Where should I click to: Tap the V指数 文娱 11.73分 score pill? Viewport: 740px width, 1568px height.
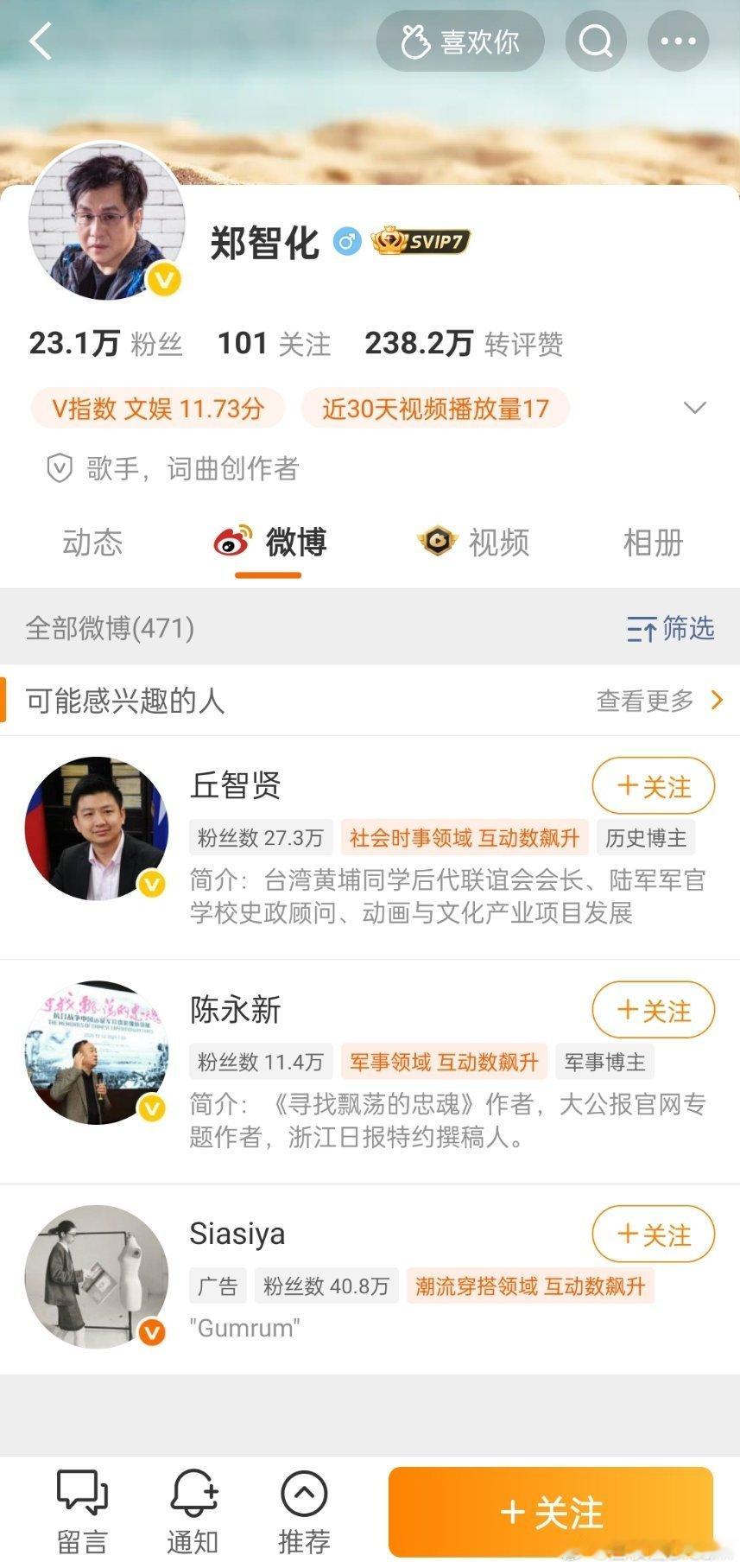pyautogui.click(x=157, y=409)
